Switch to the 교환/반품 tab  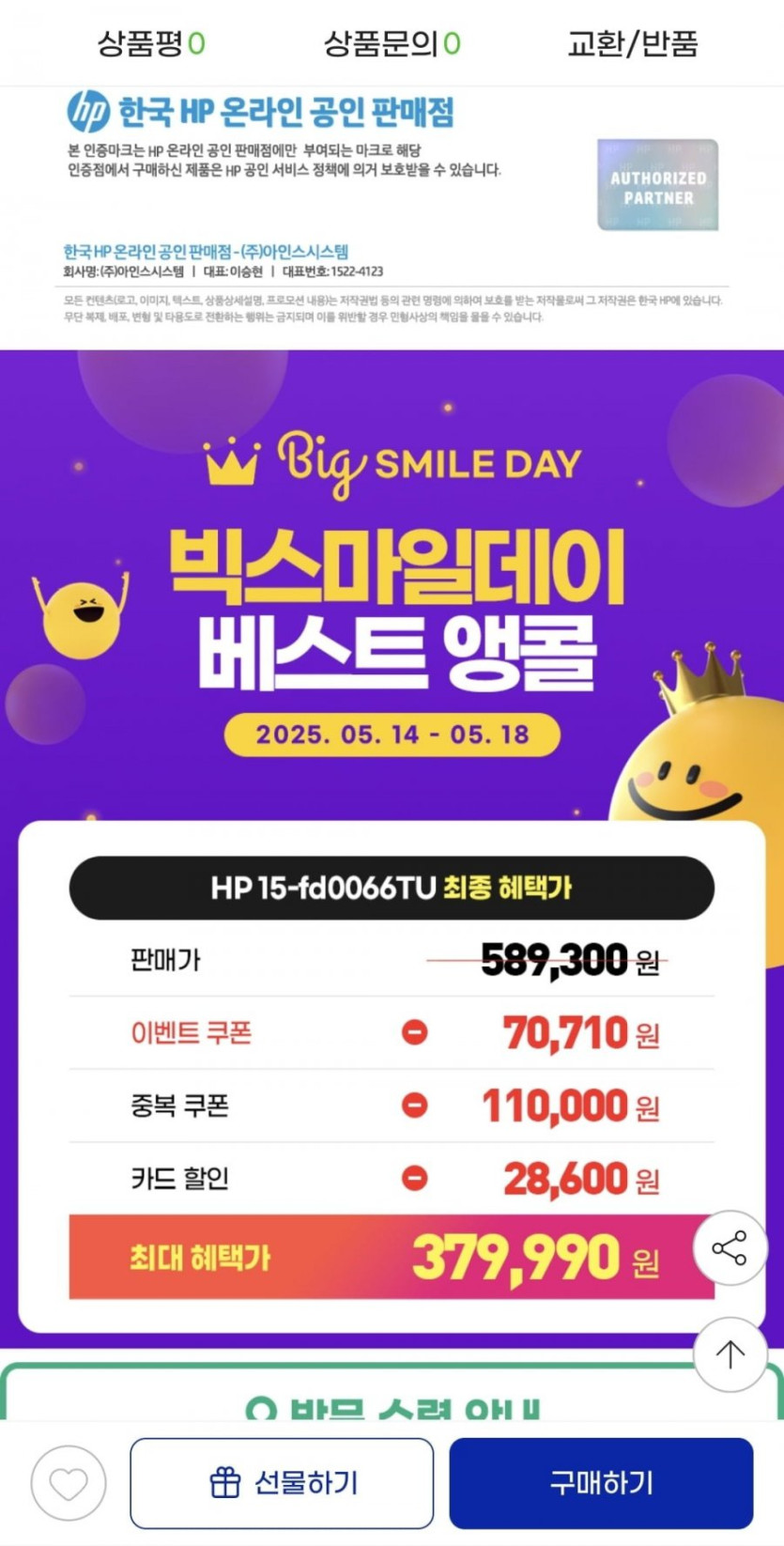pyautogui.click(x=632, y=43)
